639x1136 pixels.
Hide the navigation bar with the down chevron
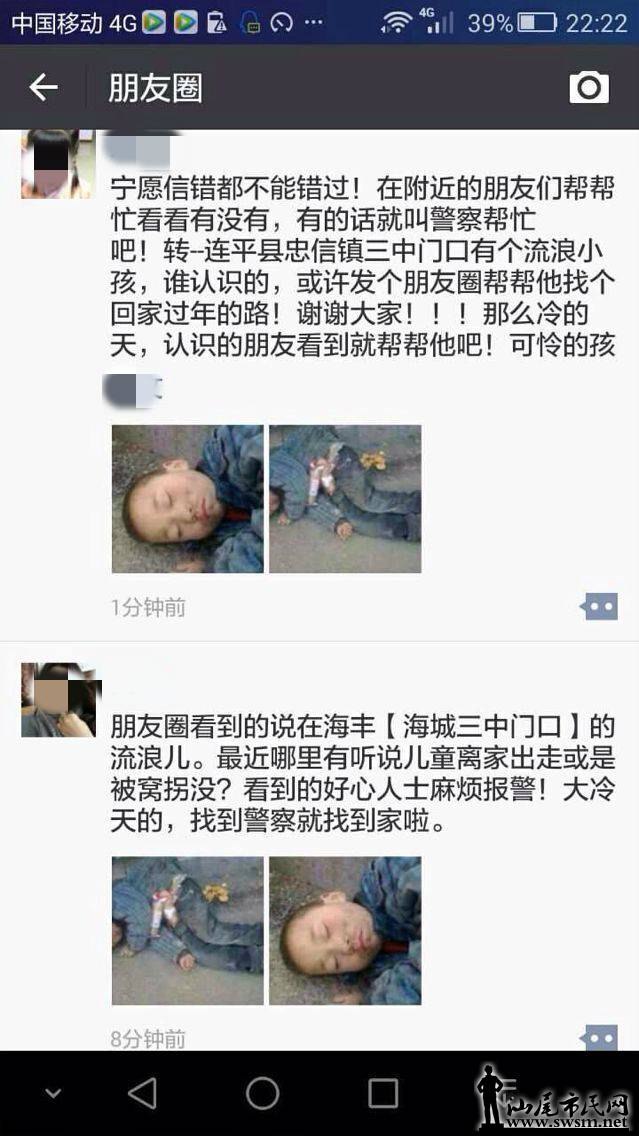[x=53, y=1093]
